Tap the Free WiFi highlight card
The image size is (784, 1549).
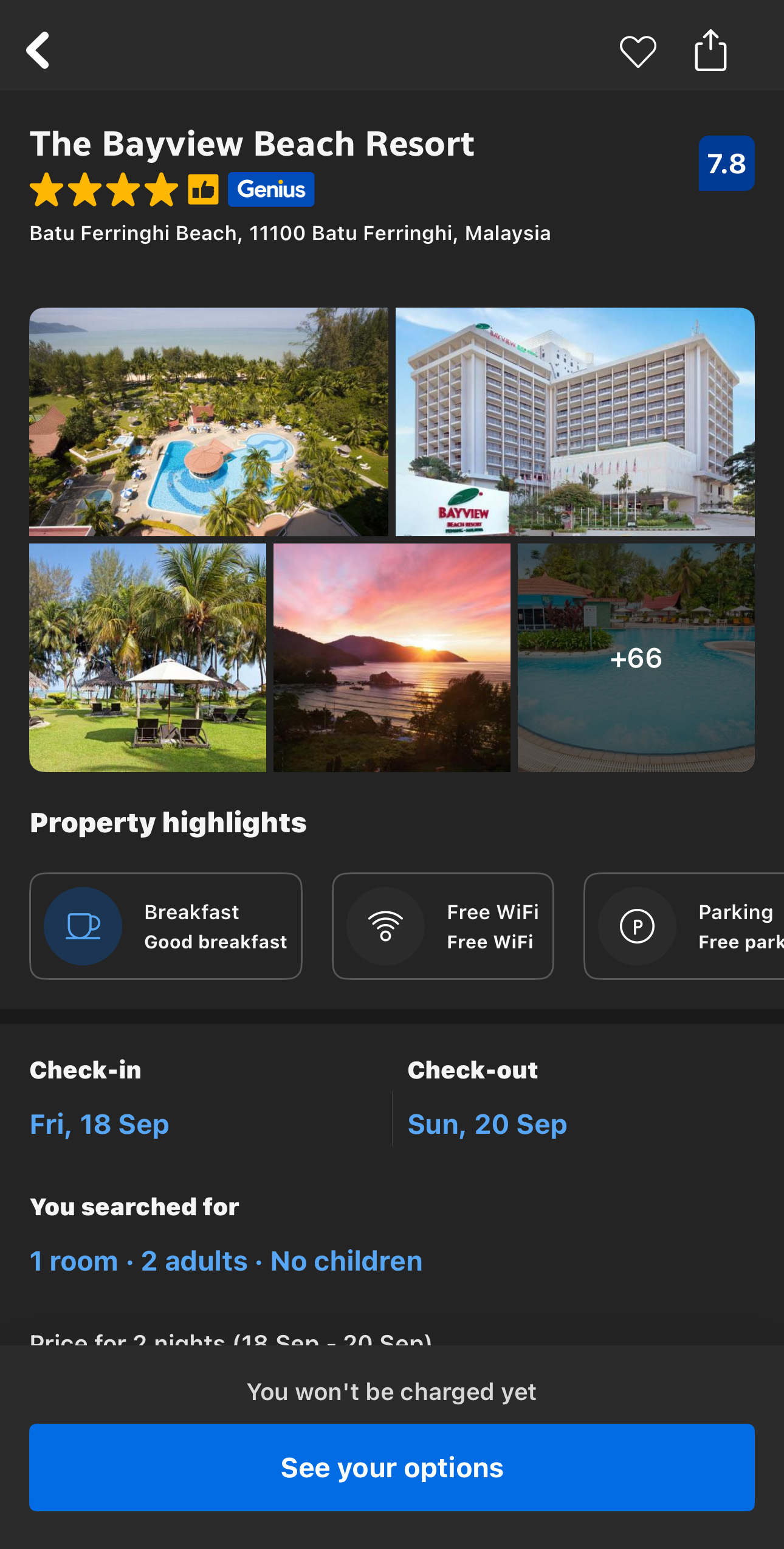(443, 926)
